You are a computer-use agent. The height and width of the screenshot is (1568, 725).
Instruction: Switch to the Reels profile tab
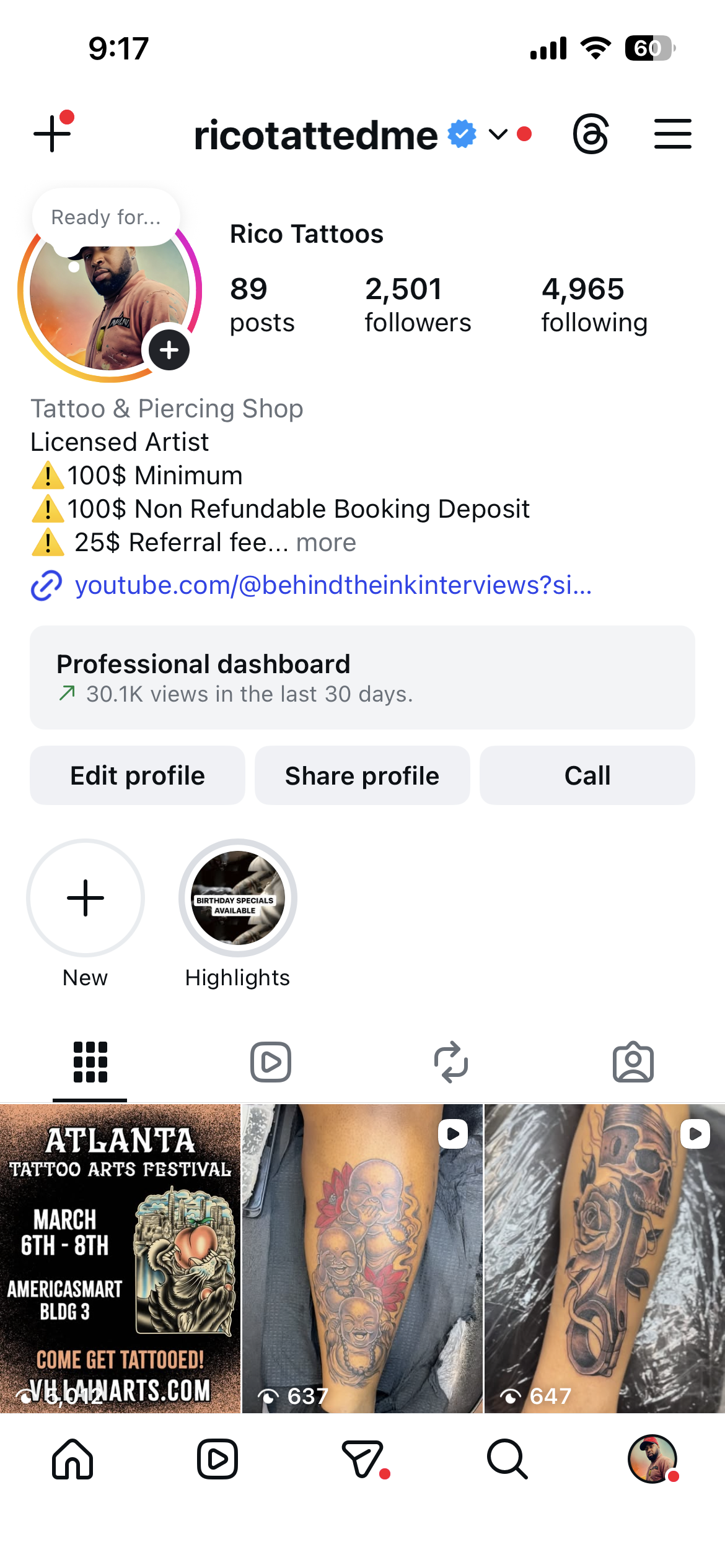(271, 1062)
